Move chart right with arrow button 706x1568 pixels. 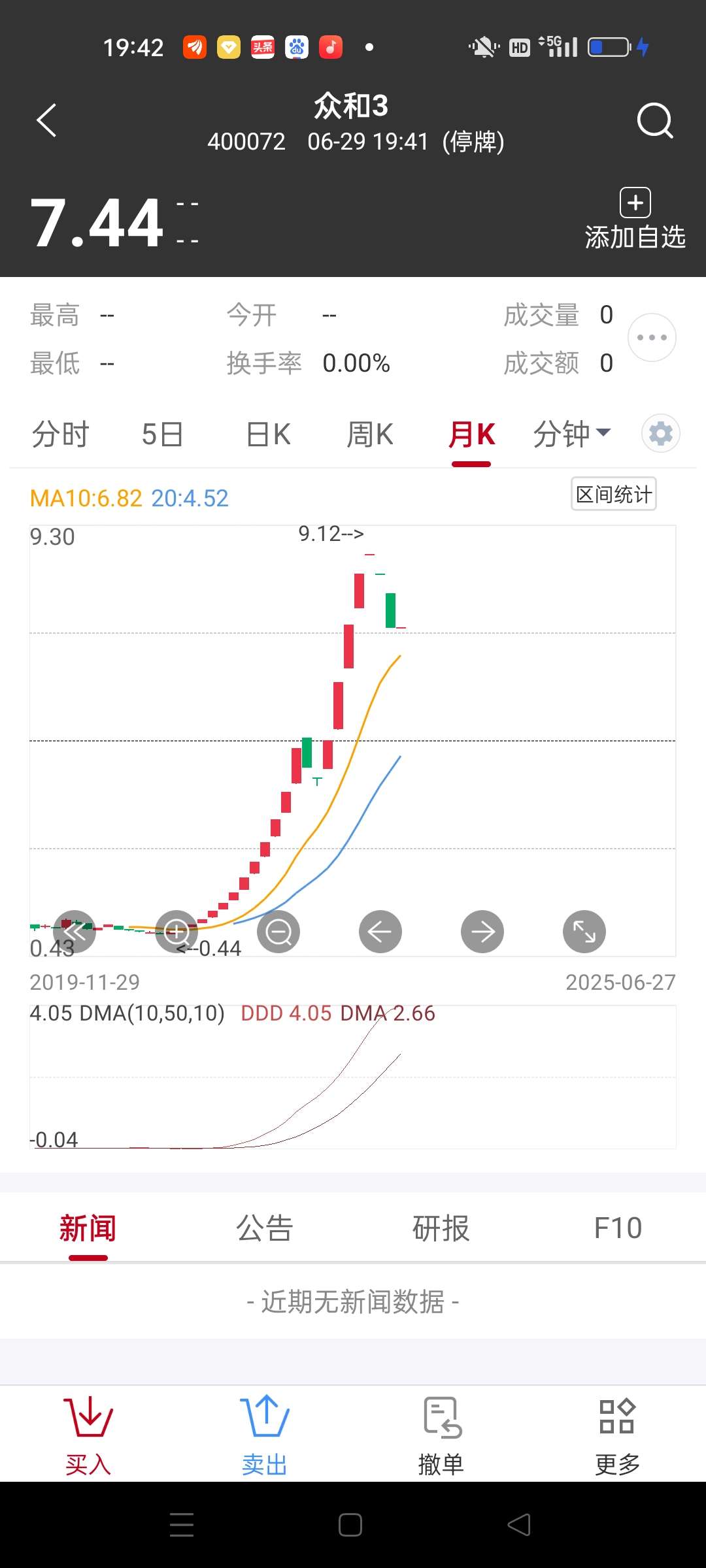(x=482, y=932)
